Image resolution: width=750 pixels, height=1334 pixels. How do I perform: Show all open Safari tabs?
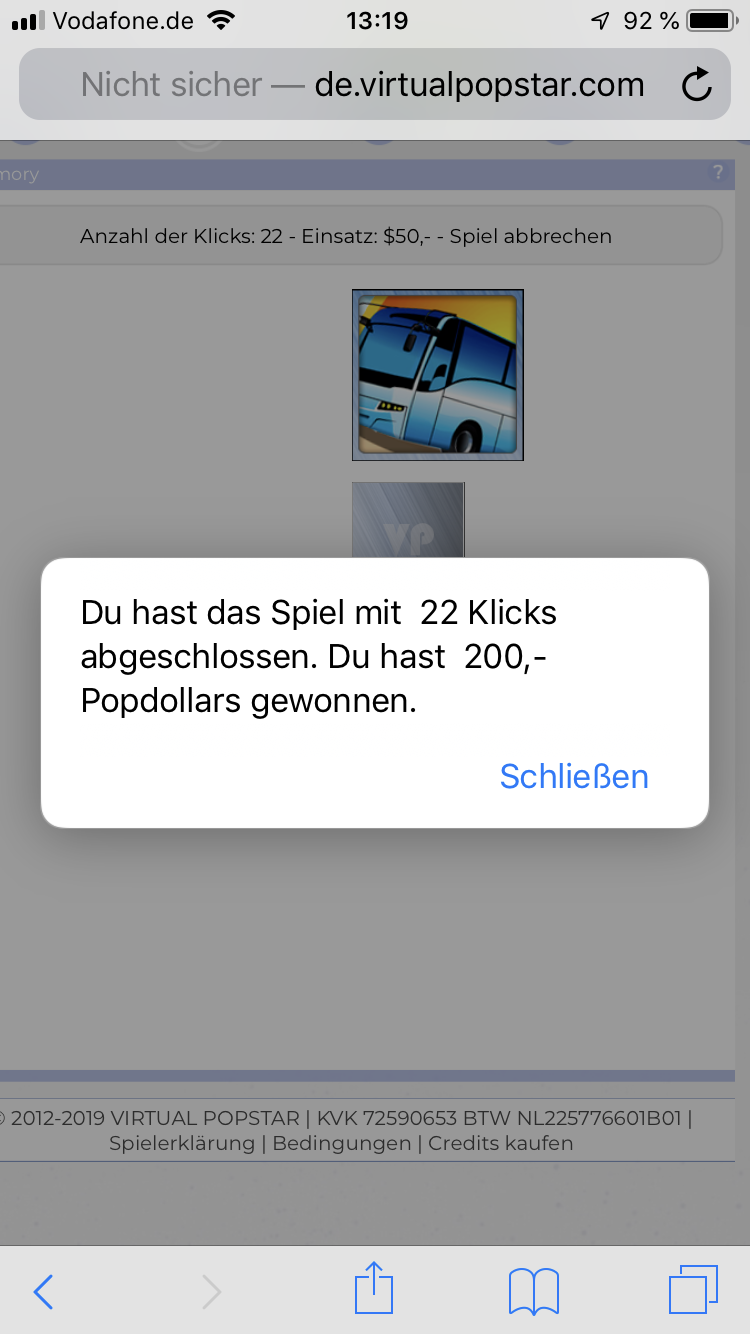(x=693, y=1290)
